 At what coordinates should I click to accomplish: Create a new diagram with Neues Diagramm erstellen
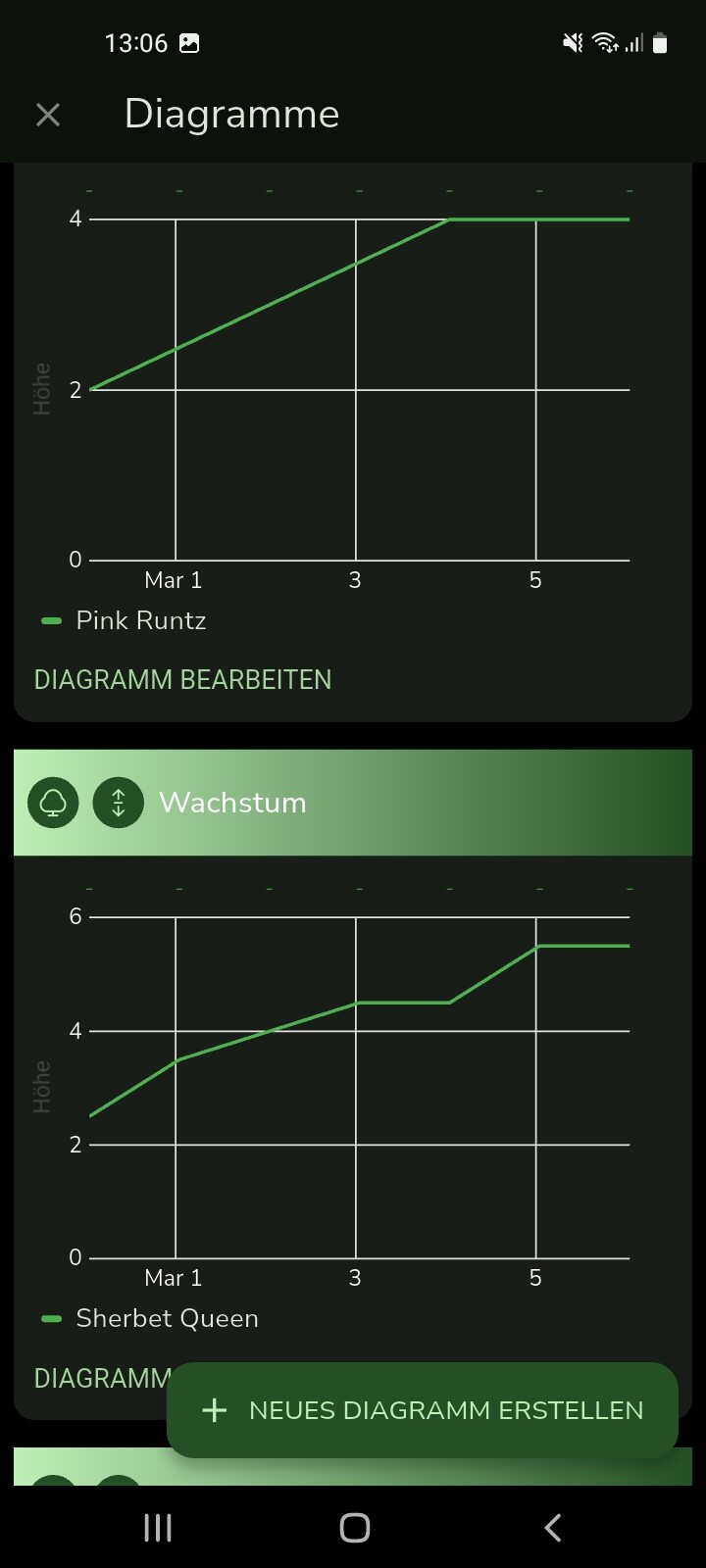click(423, 1410)
